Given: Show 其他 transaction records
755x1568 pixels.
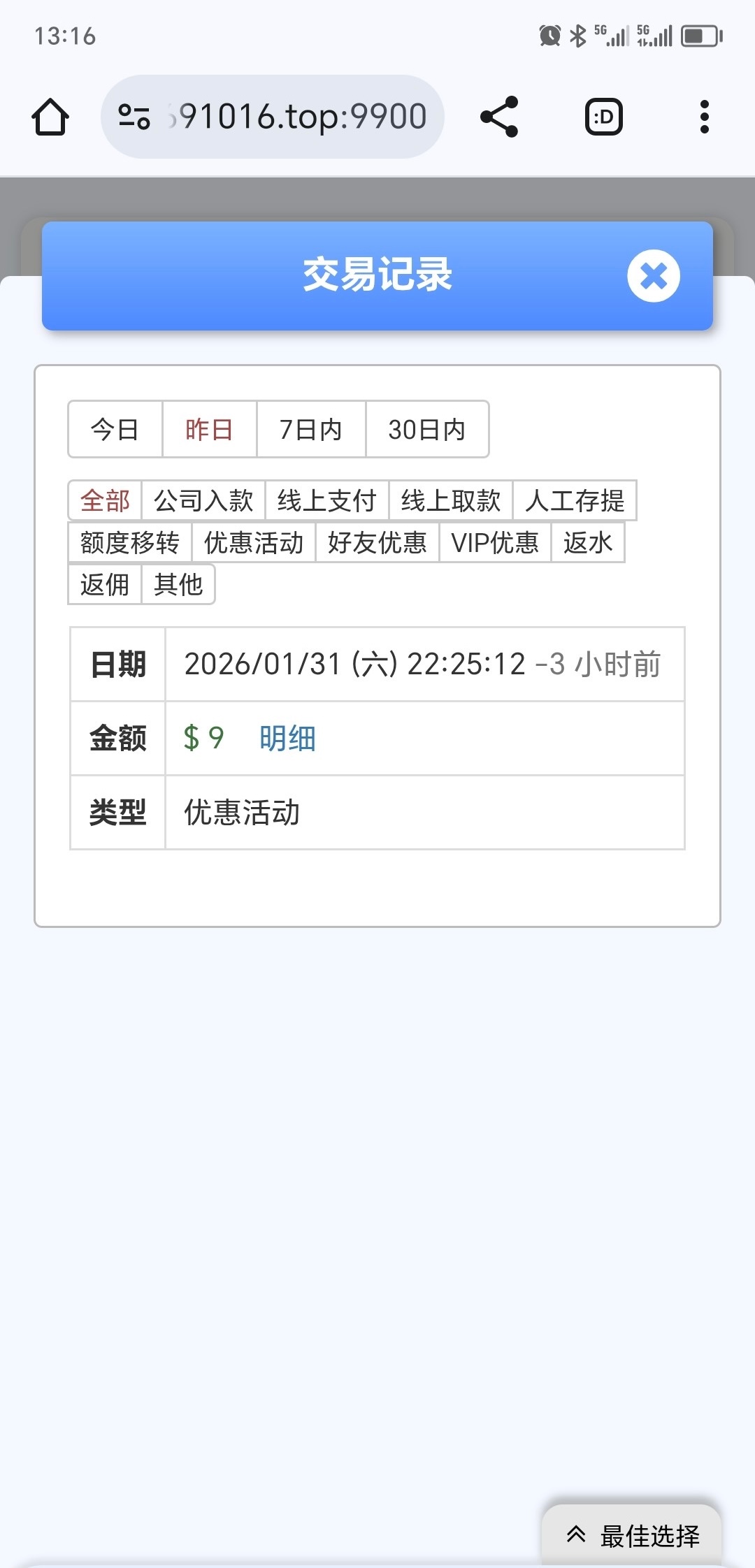Looking at the screenshot, I should [x=178, y=584].
